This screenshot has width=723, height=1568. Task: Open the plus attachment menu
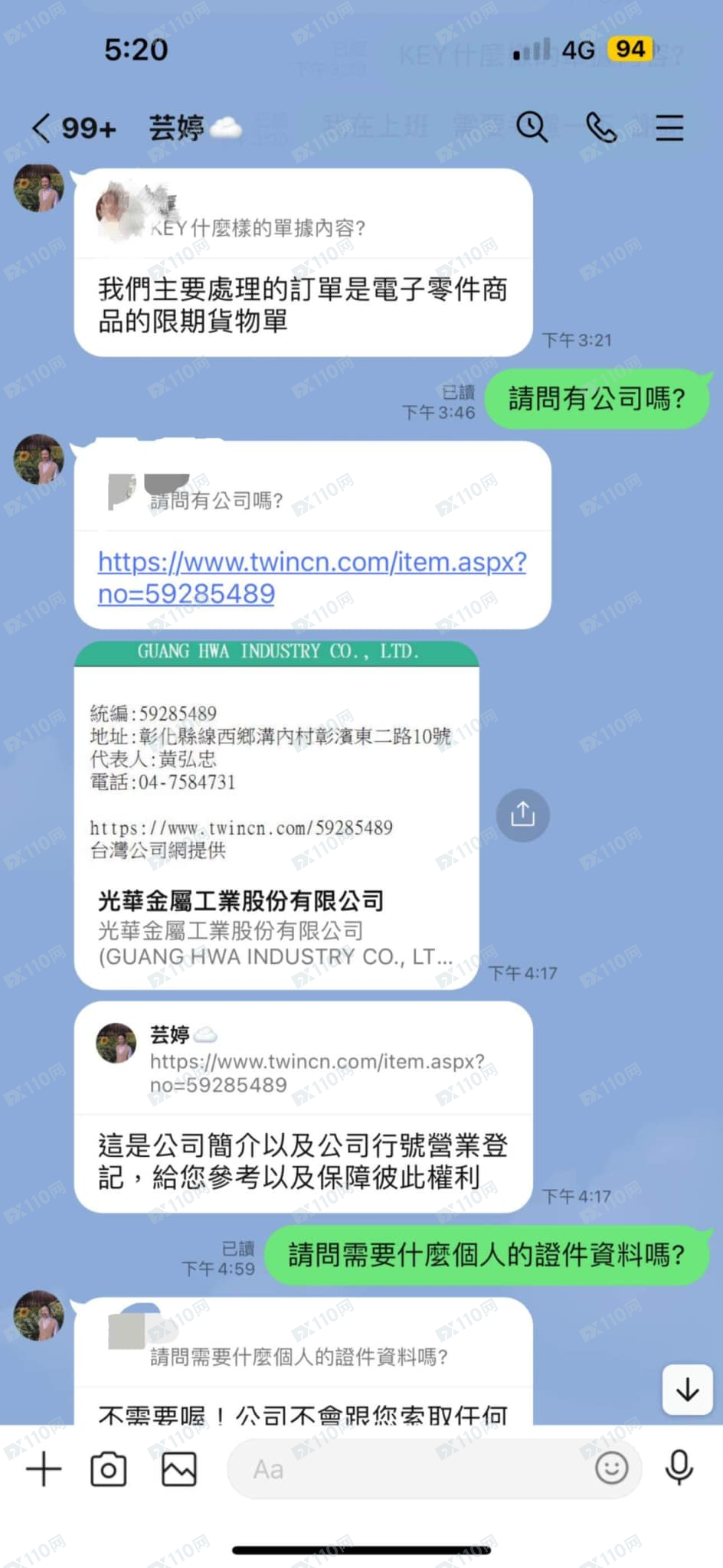[44, 1469]
